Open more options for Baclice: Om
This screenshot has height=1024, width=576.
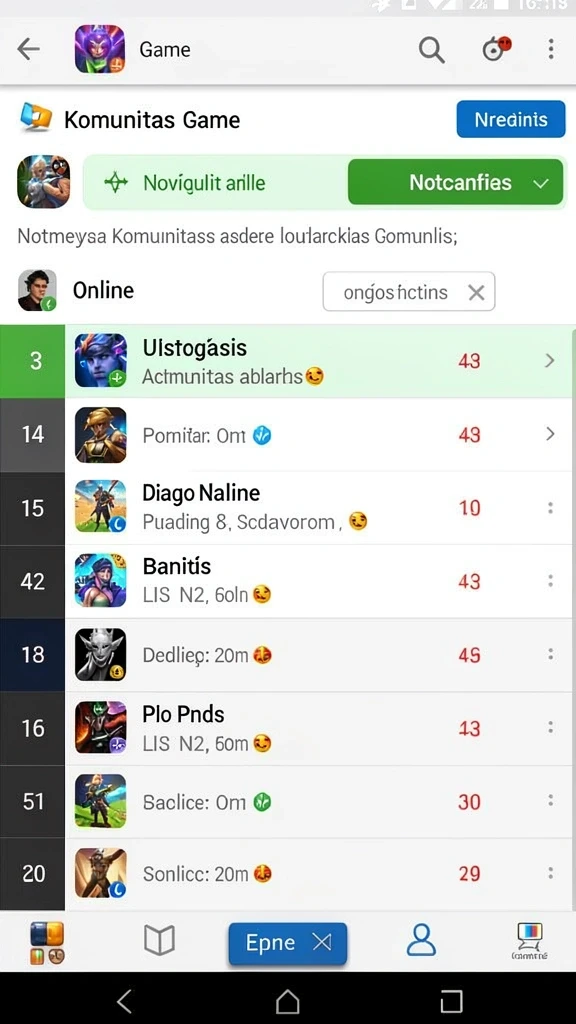551,801
